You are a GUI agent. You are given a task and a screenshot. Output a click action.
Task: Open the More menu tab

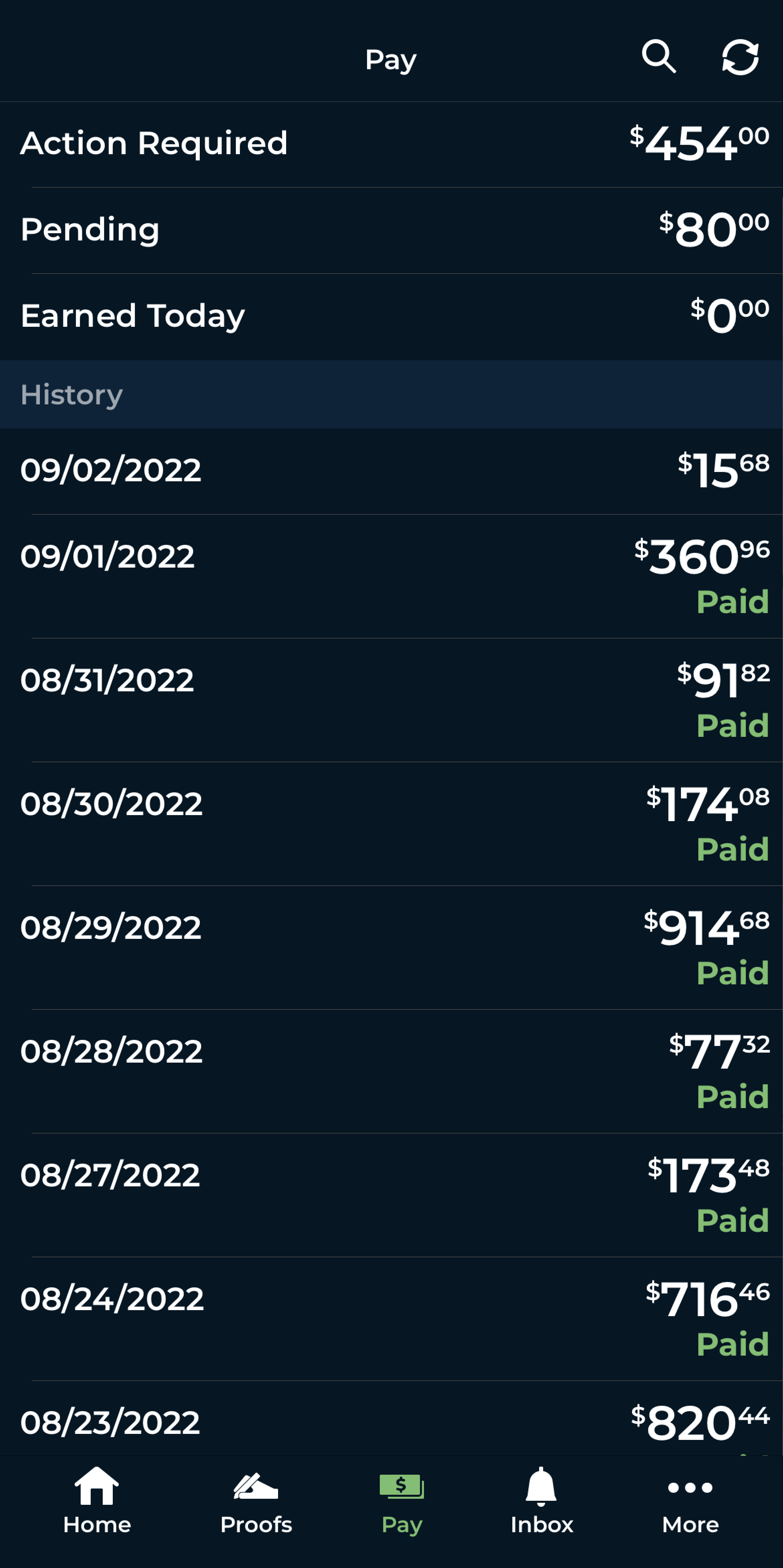[690, 1501]
